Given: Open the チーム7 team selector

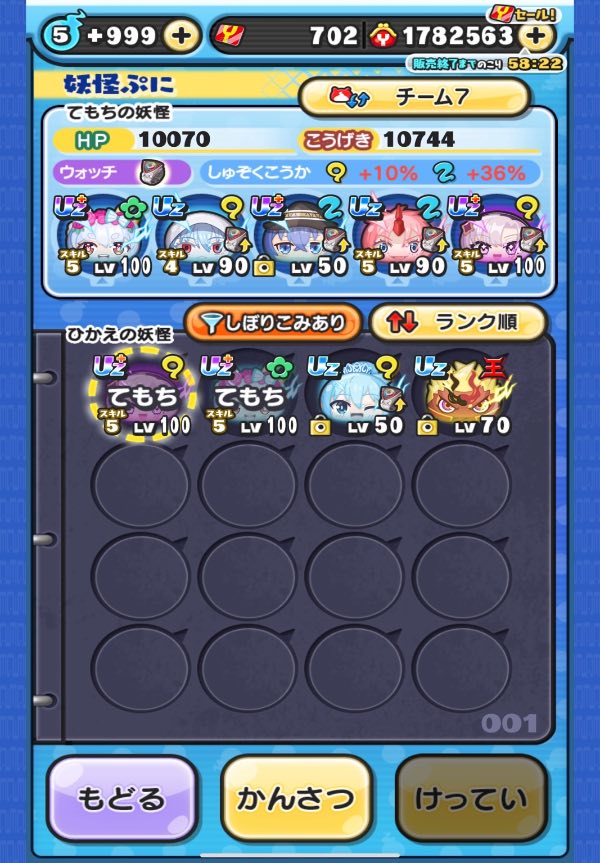Looking at the screenshot, I should pos(414,97).
